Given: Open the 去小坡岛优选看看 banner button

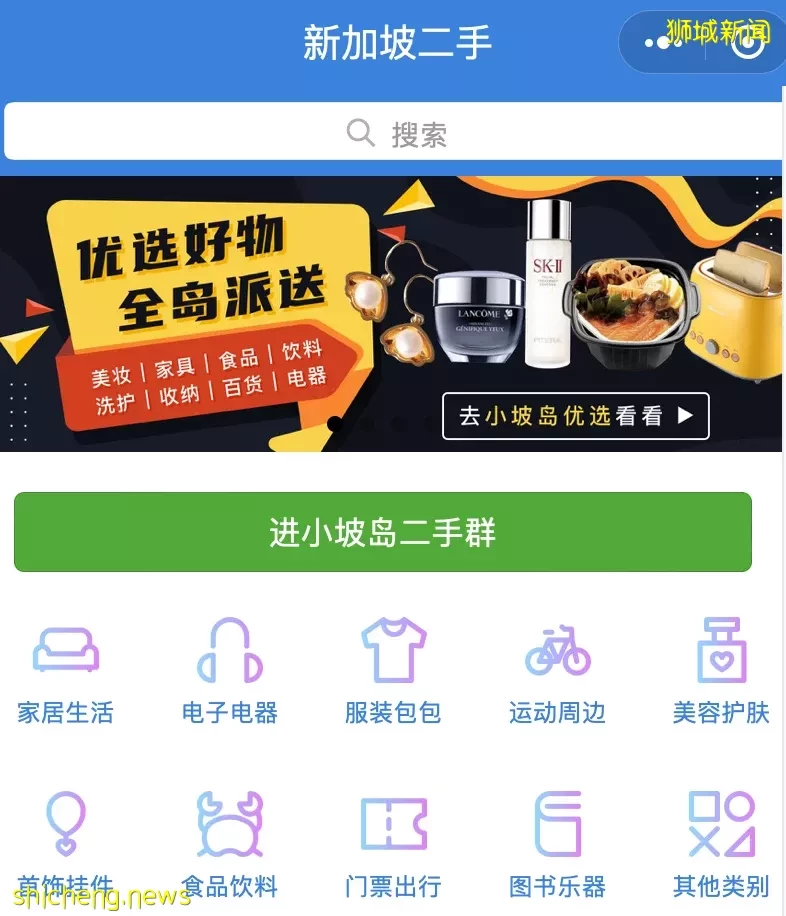Looking at the screenshot, I should click(x=575, y=416).
